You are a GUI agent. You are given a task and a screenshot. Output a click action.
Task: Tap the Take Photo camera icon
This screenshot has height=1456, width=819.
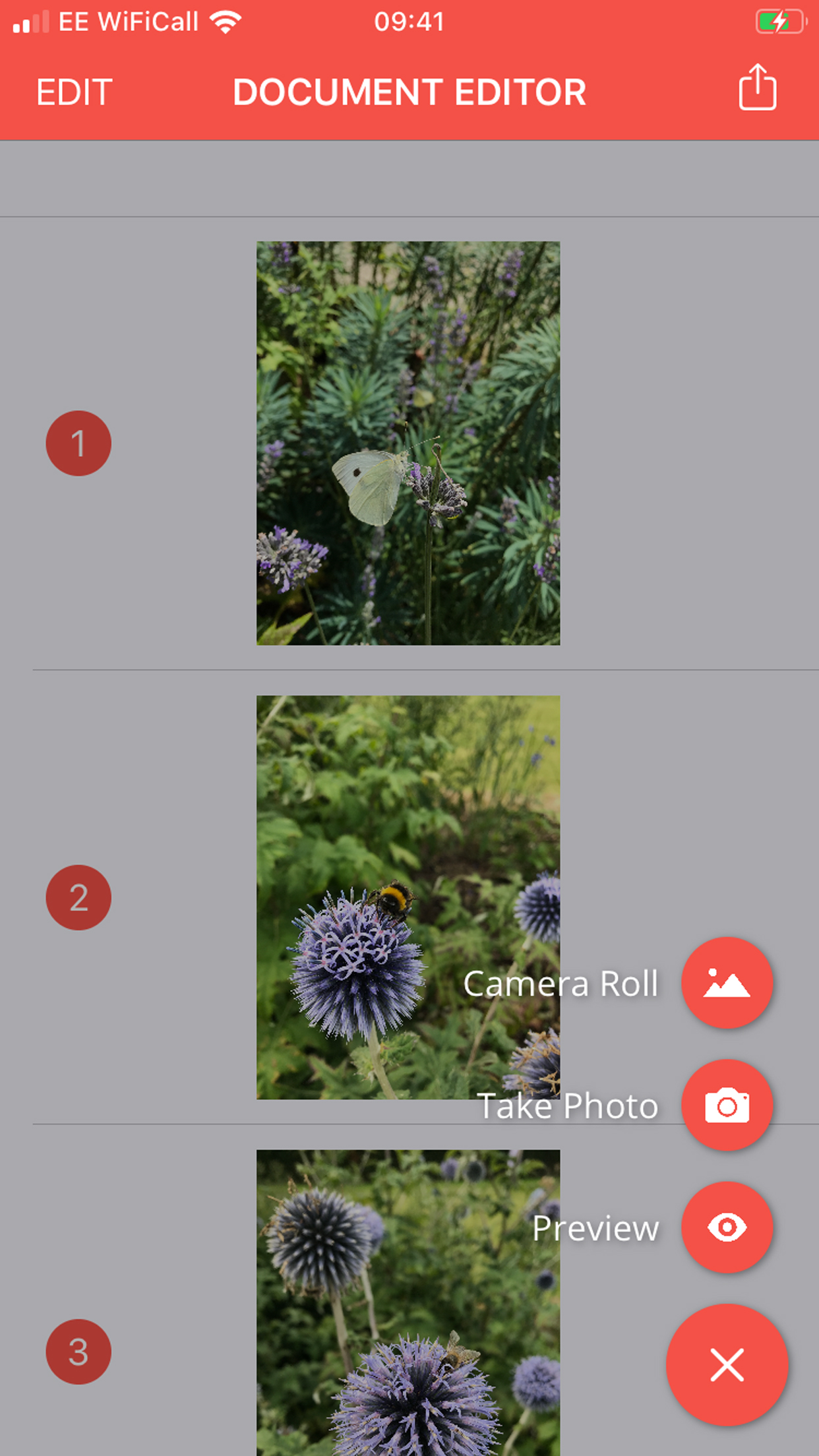point(727,1106)
